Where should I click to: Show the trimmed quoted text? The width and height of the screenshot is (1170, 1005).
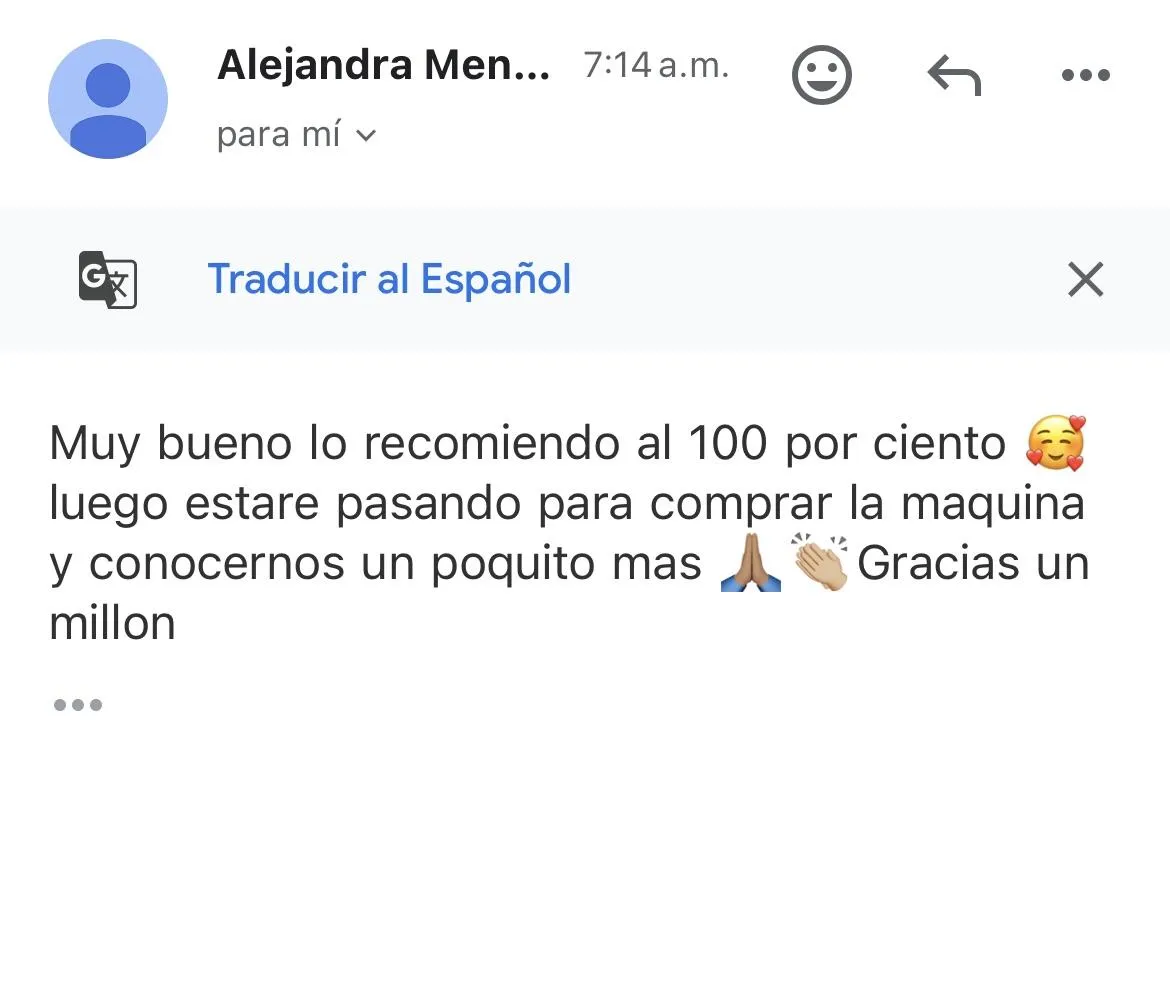(78, 705)
